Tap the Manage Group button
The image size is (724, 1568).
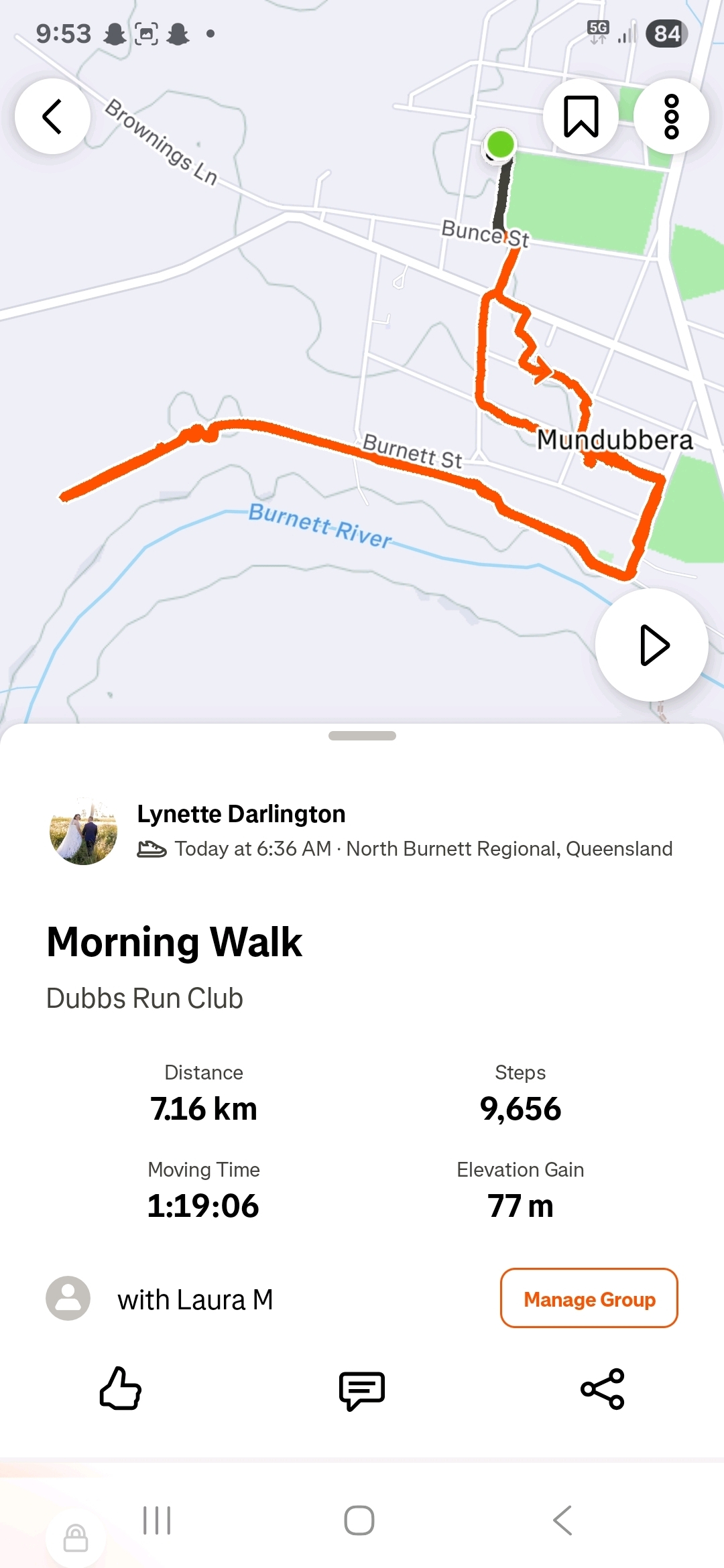click(x=589, y=1299)
